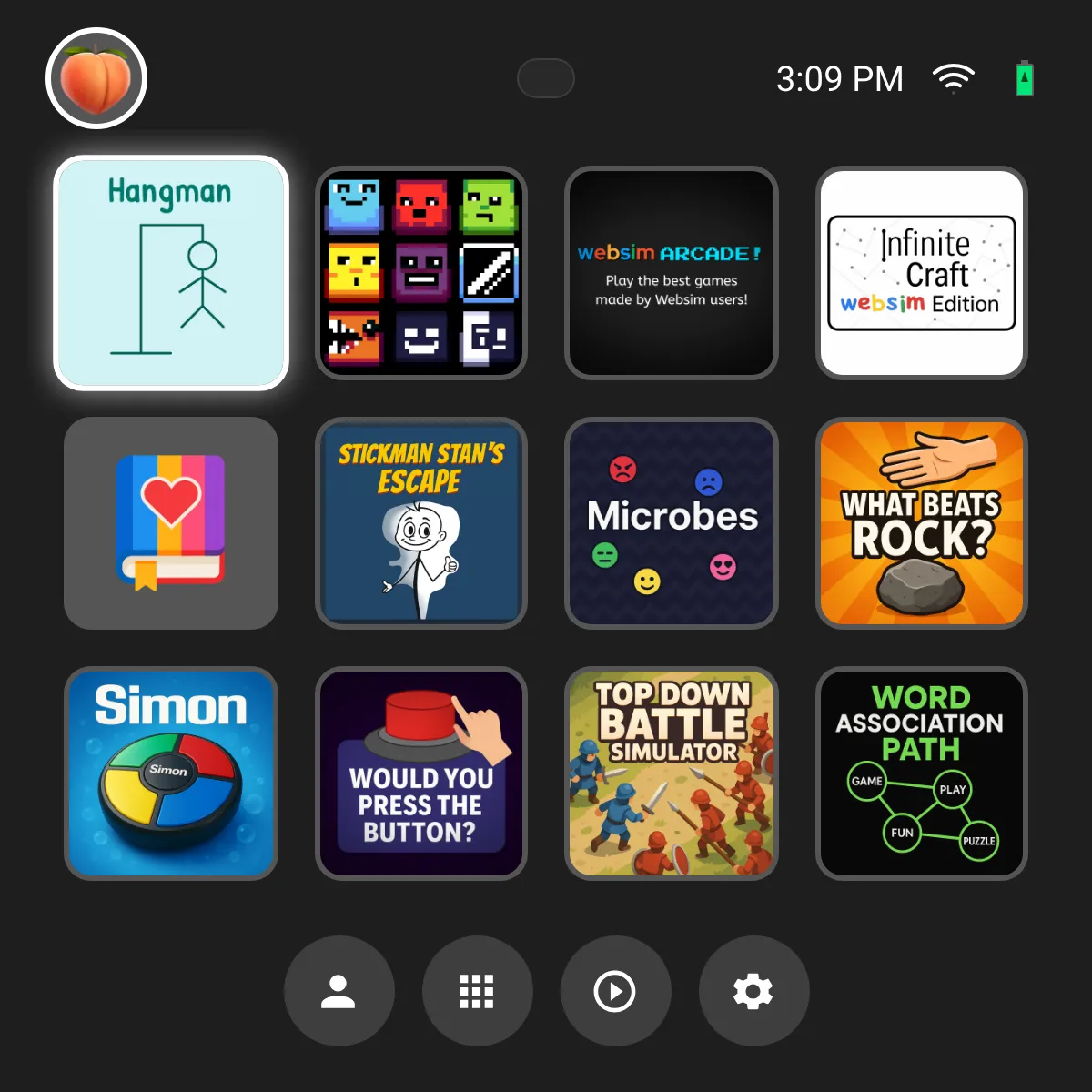Open settings gear
Image resolution: width=1092 pixels, height=1092 pixels.
tap(753, 991)
